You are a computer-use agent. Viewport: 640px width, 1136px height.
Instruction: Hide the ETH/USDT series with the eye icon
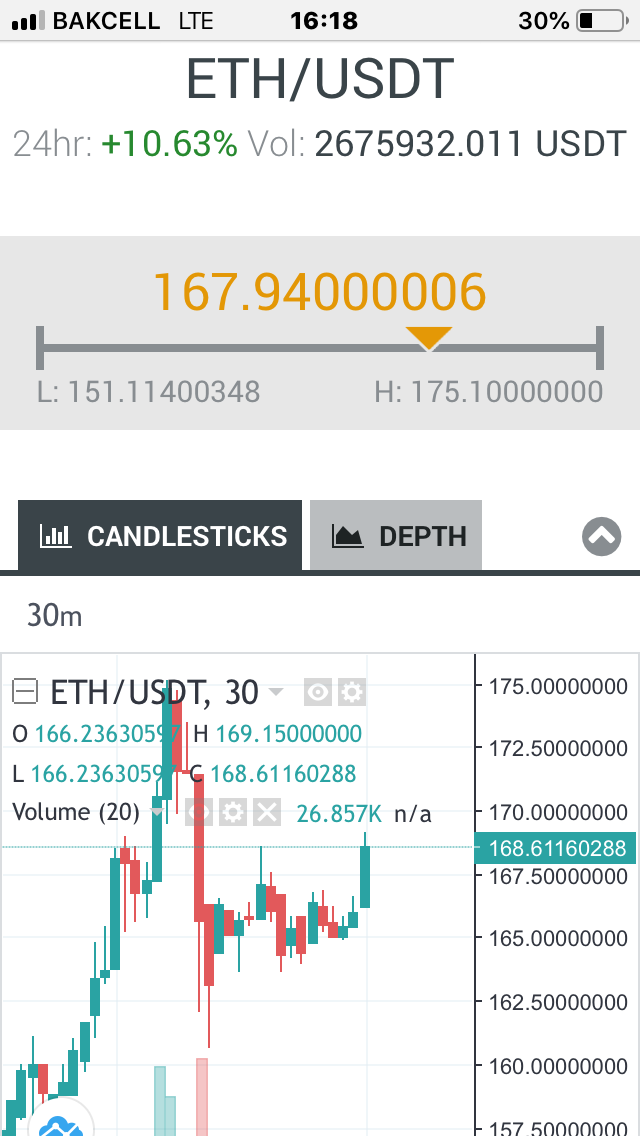(318, 692)
